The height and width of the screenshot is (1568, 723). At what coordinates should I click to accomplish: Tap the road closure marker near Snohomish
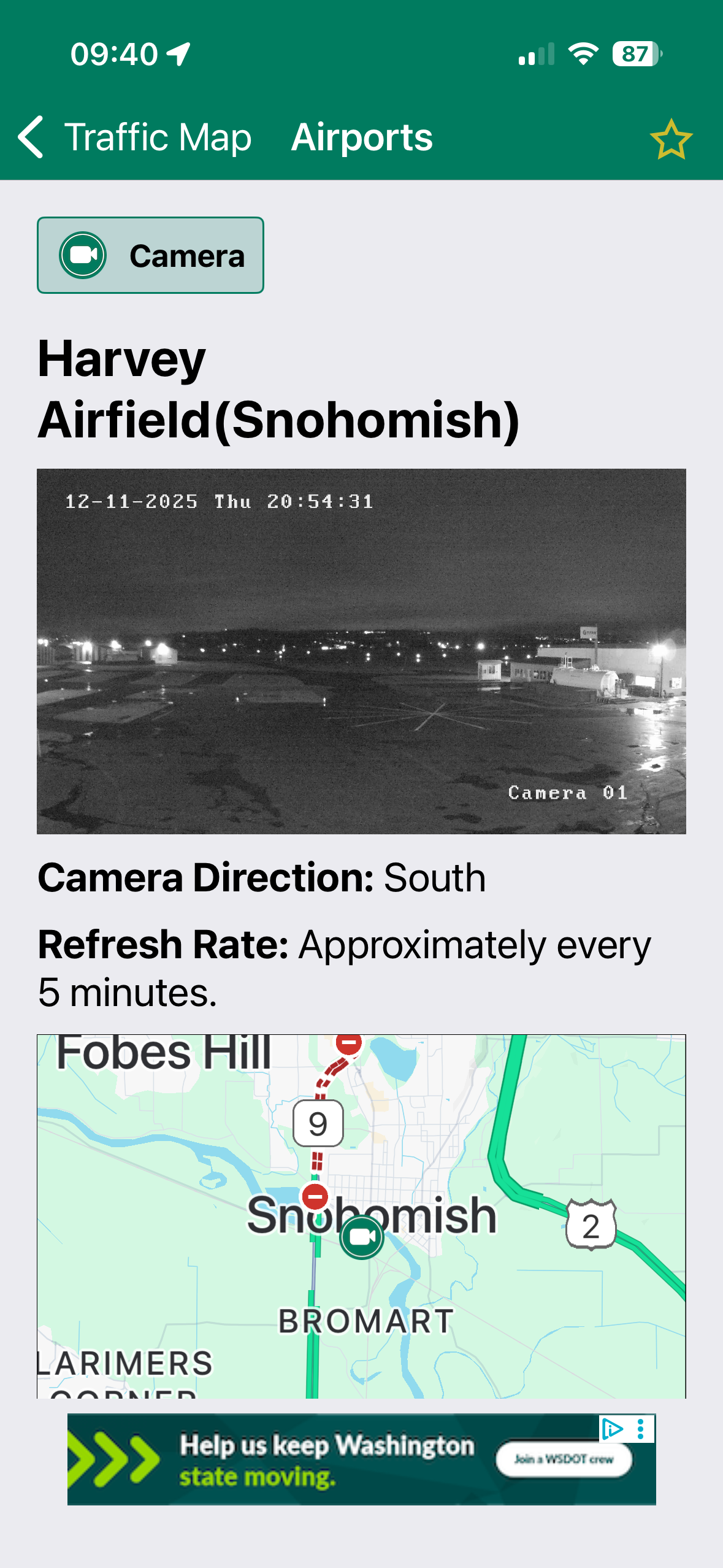(x=315, y=1196)
